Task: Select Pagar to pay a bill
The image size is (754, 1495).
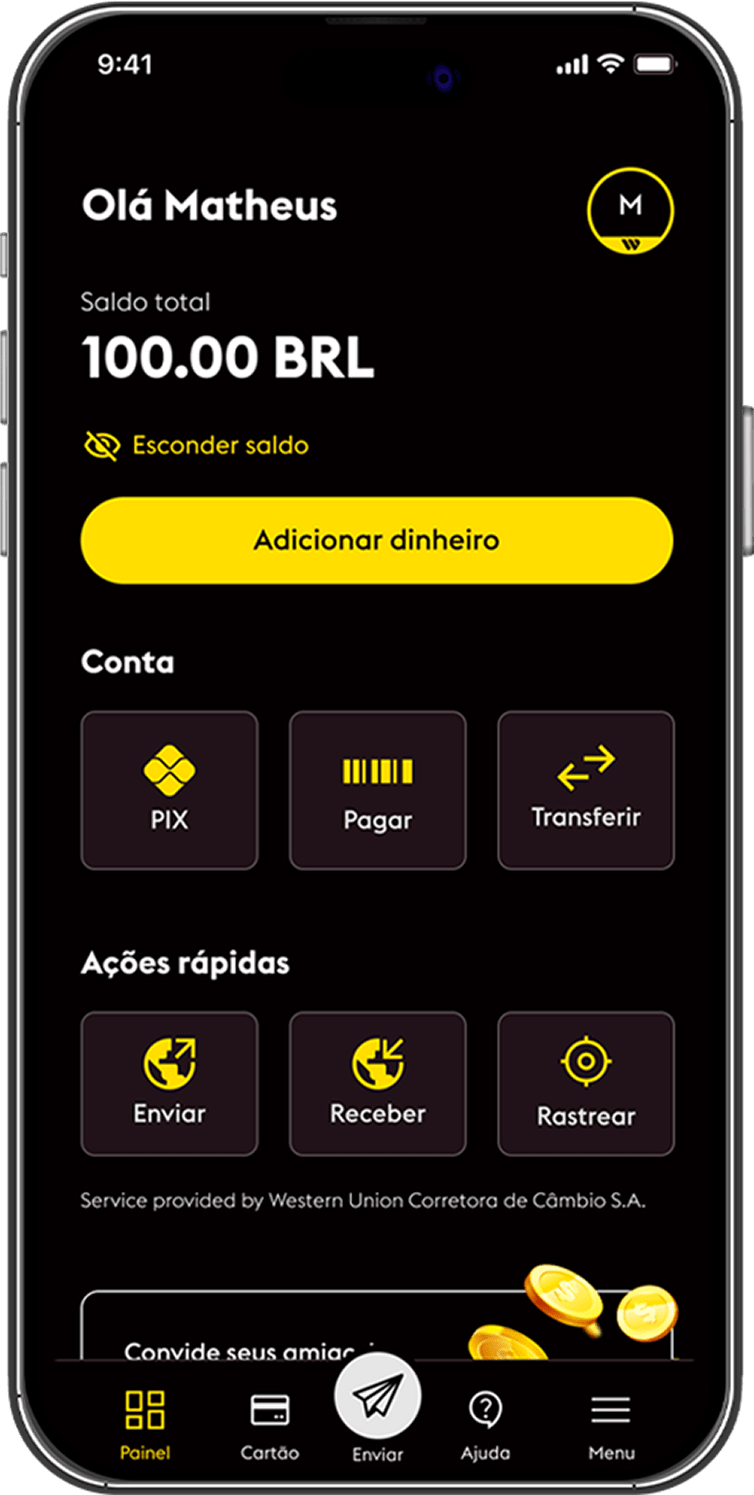Action: [378, 790]
